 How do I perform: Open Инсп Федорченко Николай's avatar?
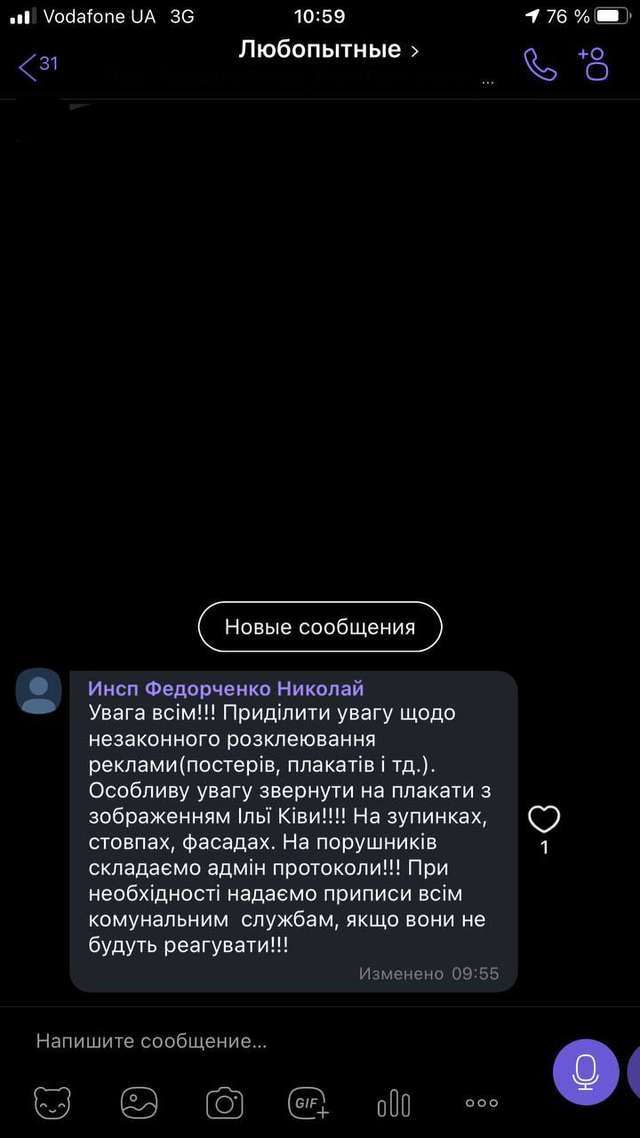[x=39, y=692]
